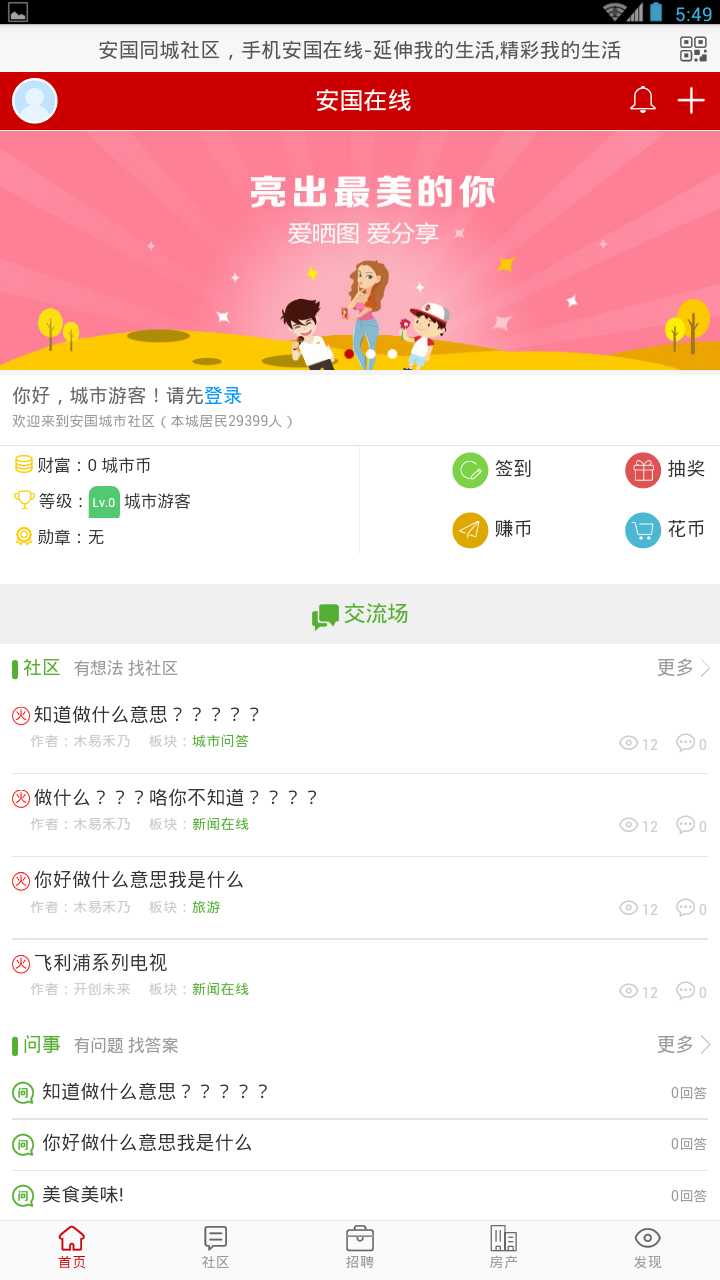Open the 城市问答 board link
Screen dimensions: 720x1280
coord(220,743)
